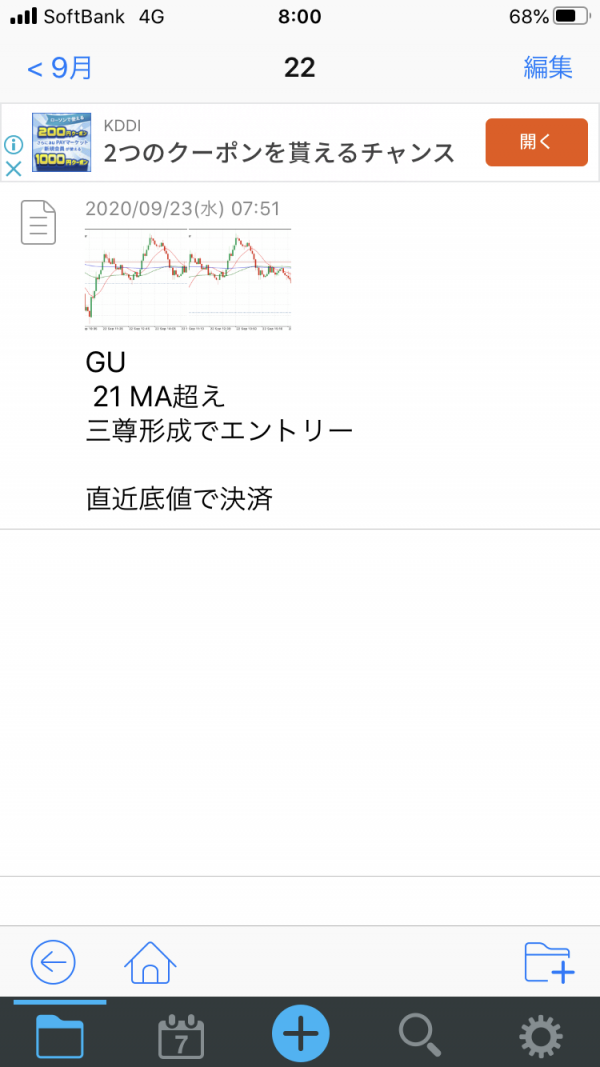Open the ad info icon
600x1067 pixels.
point(14,145)
